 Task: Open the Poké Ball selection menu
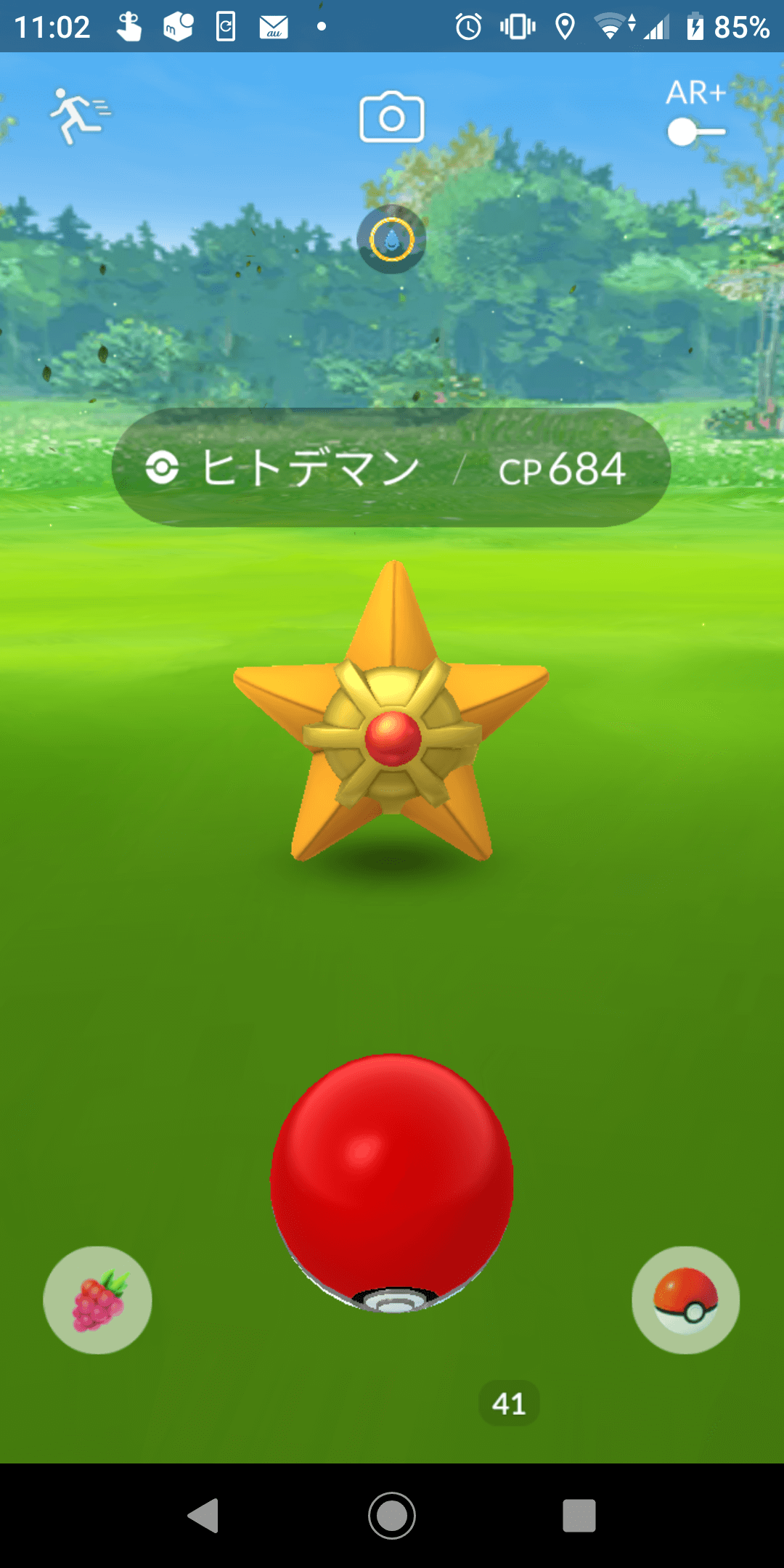pos(685,1299)
